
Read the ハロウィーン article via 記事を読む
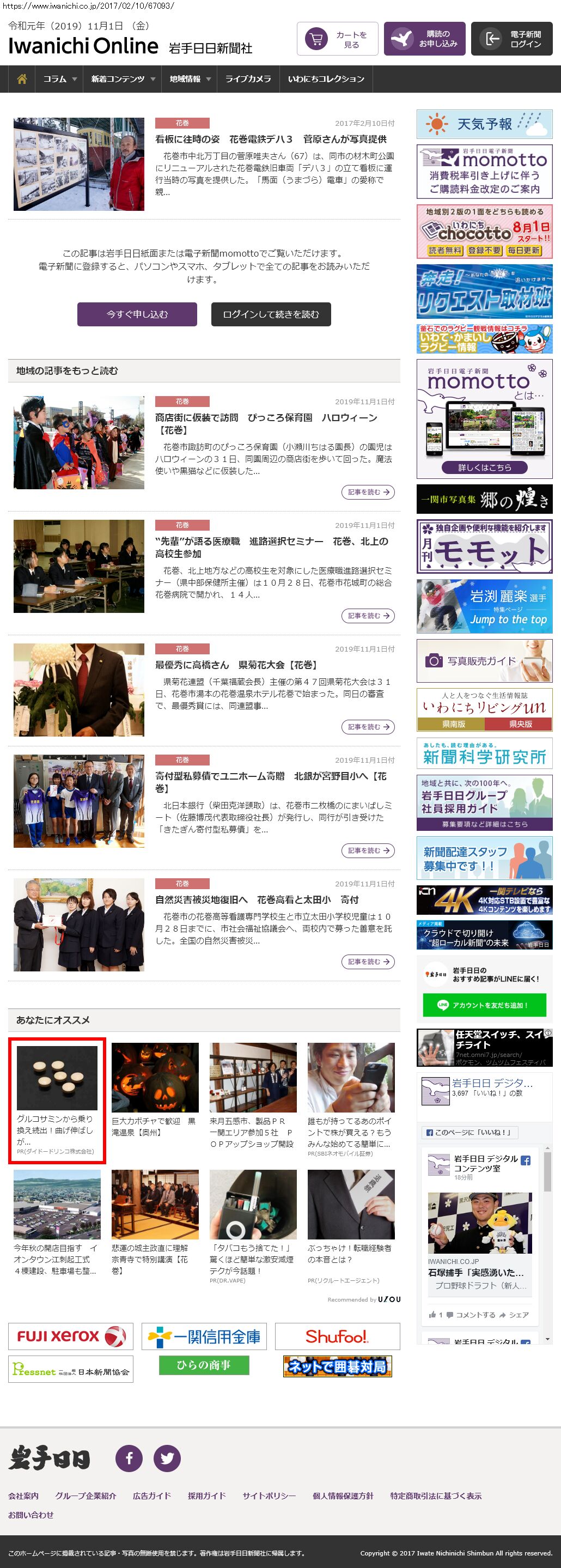coord(368,492)
